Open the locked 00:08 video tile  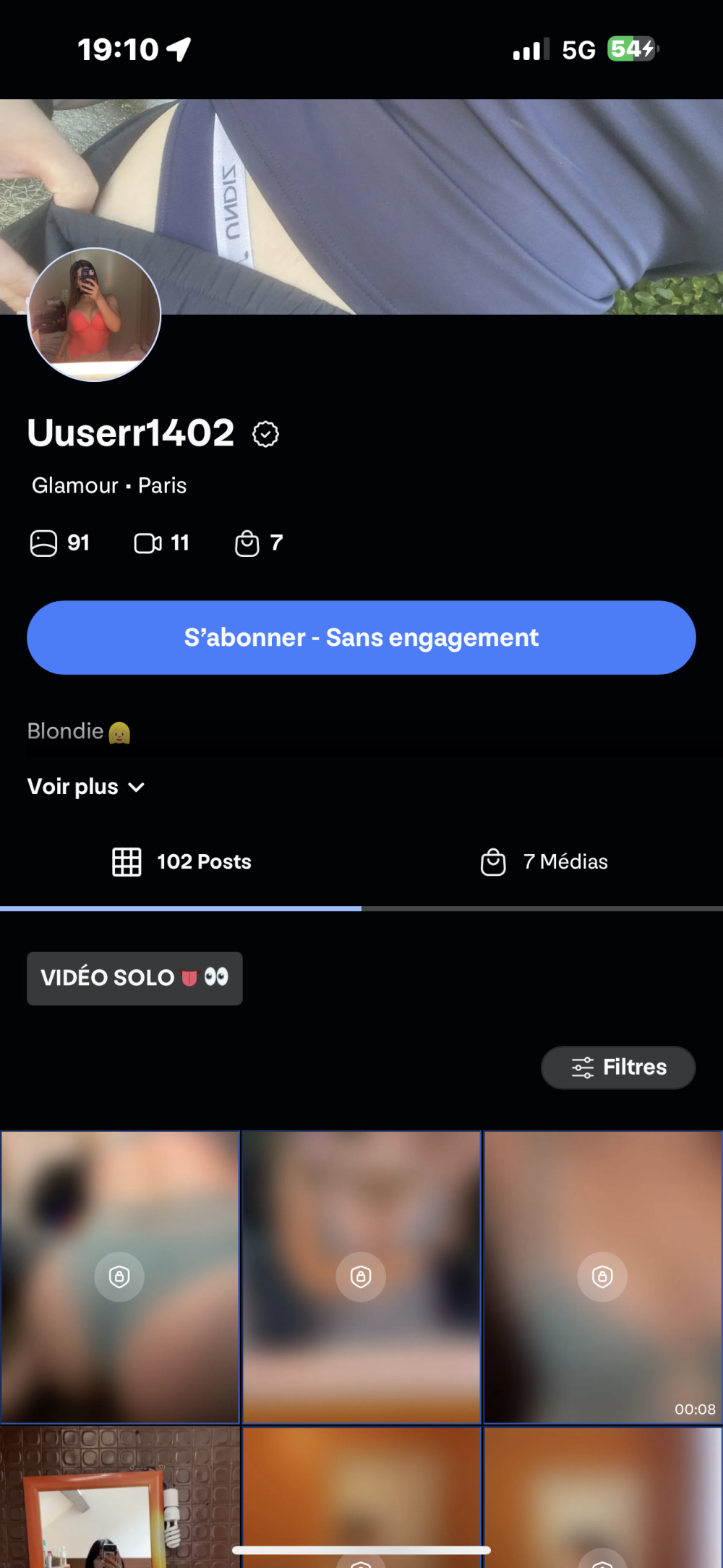[x=602, y=1277]
